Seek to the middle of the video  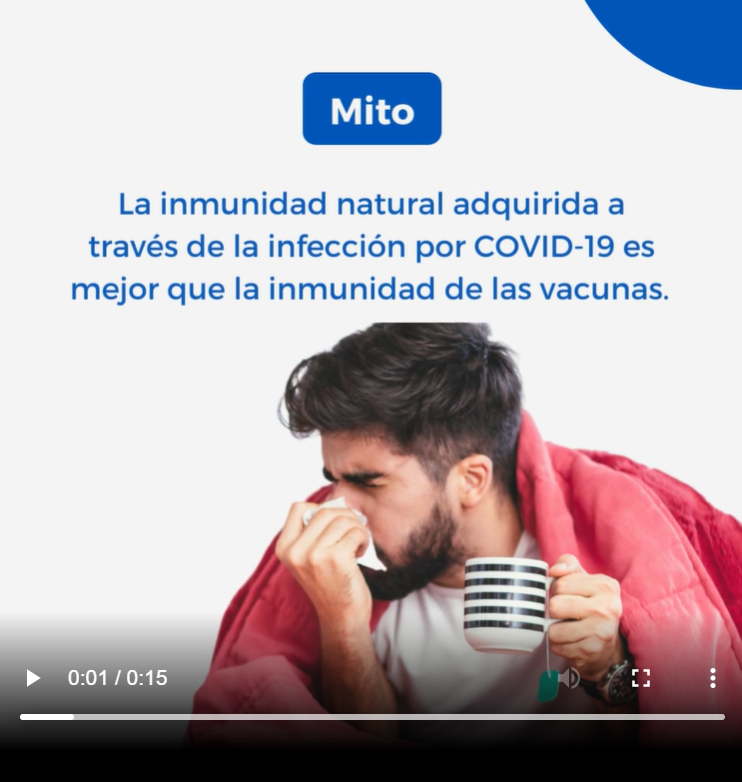pos(372,717)
